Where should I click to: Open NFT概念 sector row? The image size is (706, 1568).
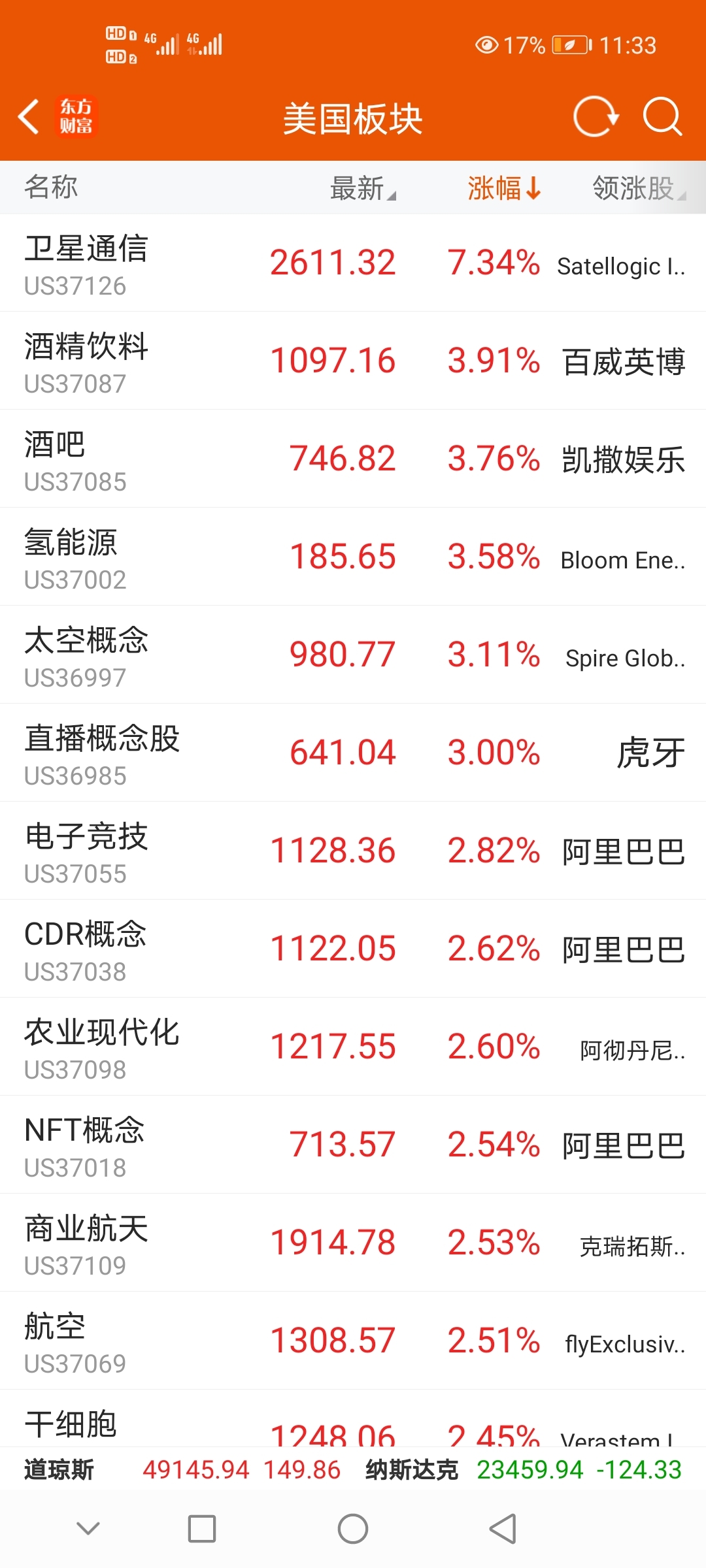tap(353, 1145)
